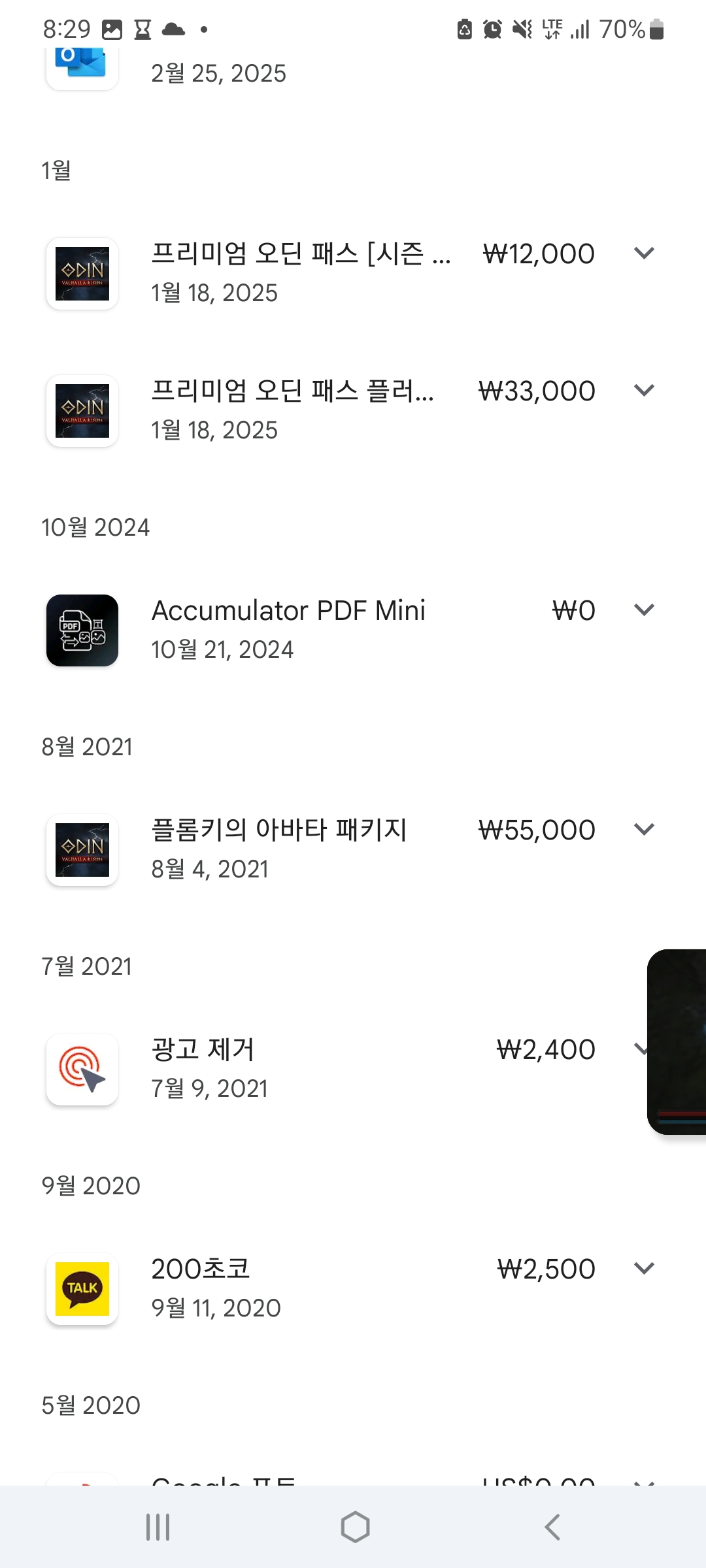
Task: Go back with the system back button
Action: 552,1527
